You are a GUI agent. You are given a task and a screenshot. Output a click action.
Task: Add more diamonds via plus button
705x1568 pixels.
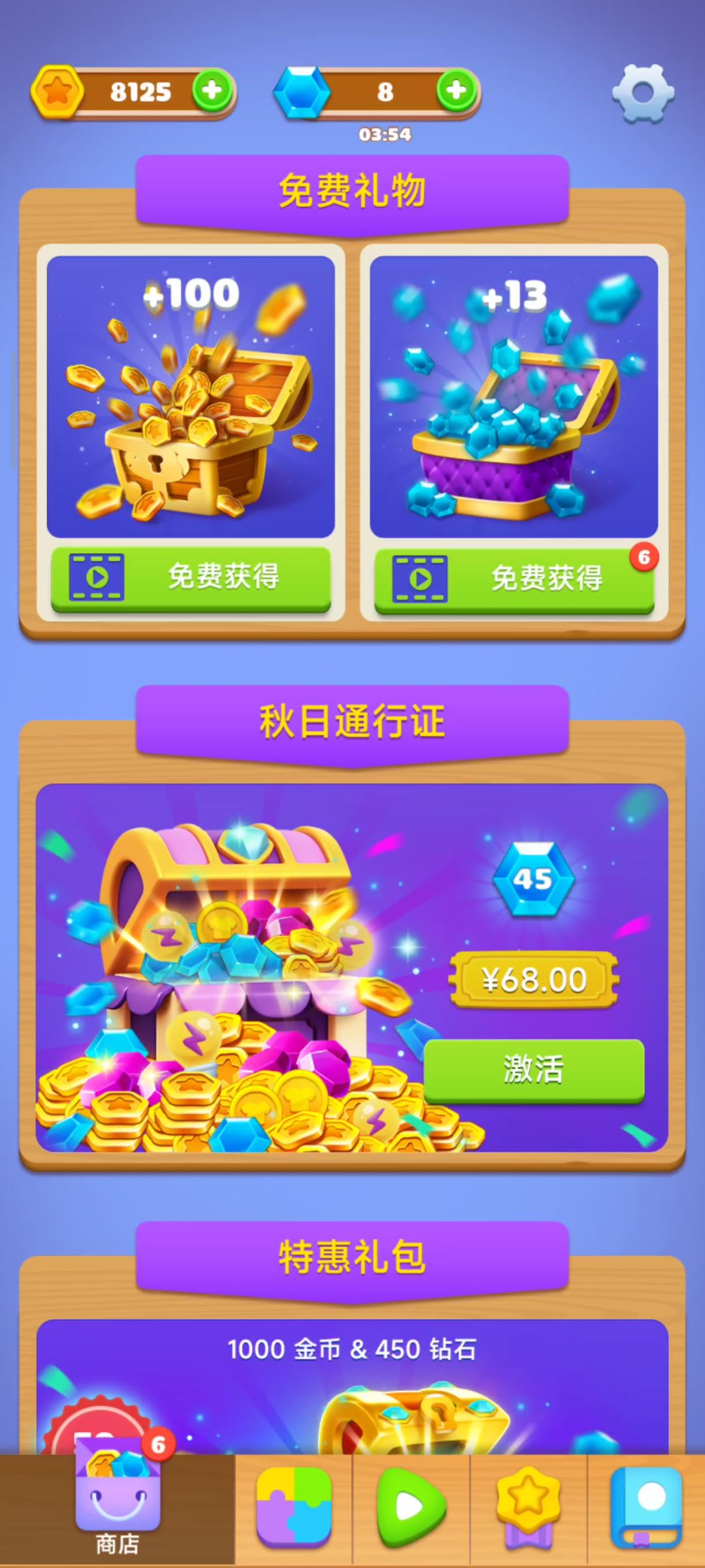[456, 90]
